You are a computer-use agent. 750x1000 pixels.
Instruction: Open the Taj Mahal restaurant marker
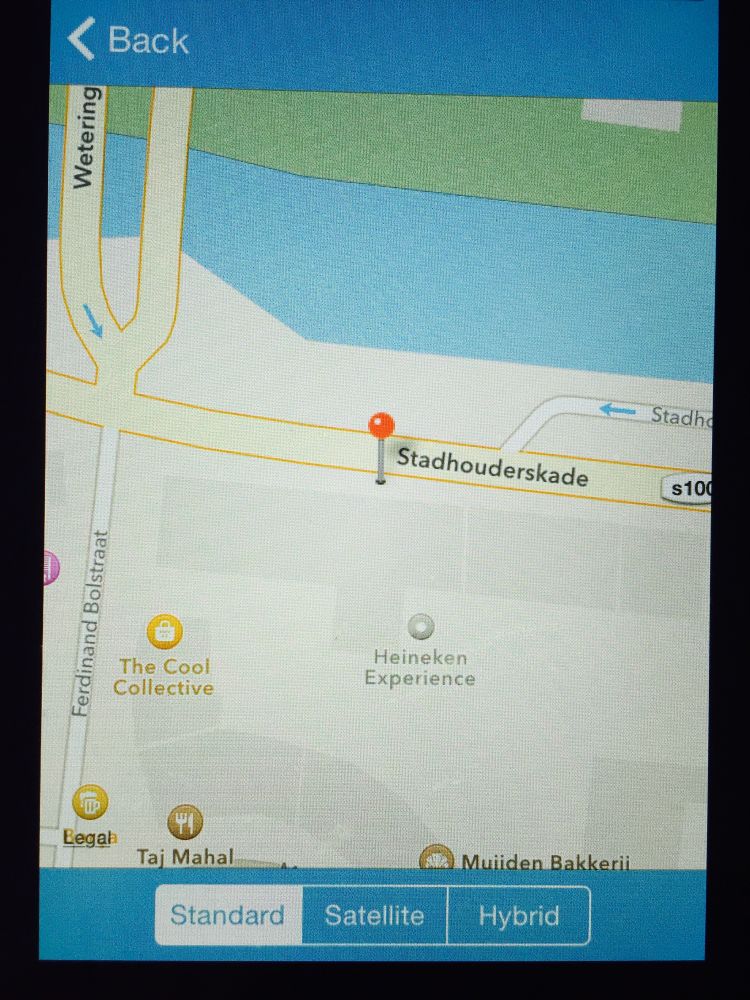coord(185,824)
